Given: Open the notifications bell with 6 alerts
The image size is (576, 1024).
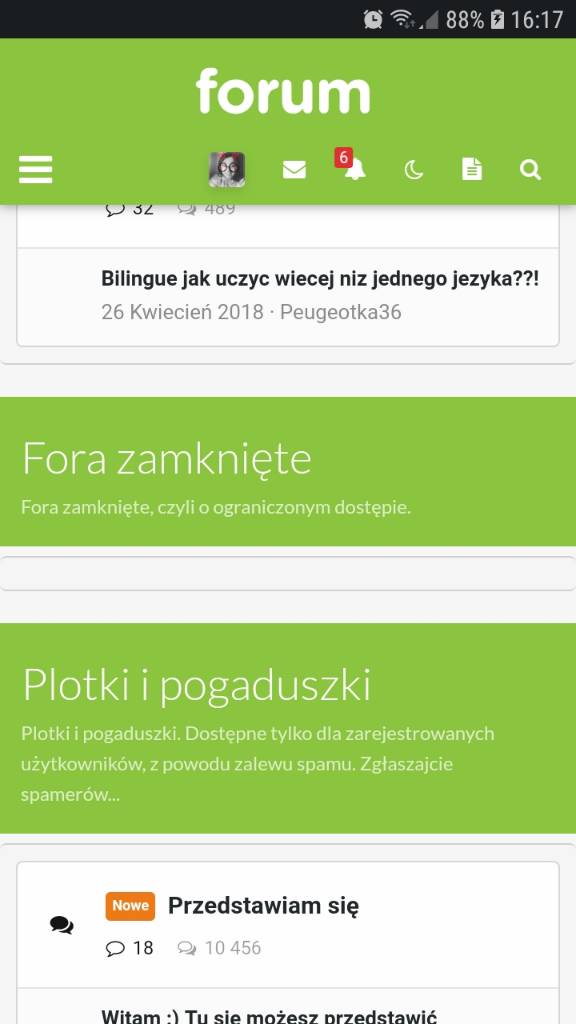Looking at the screenshot, I should (352, 166).
